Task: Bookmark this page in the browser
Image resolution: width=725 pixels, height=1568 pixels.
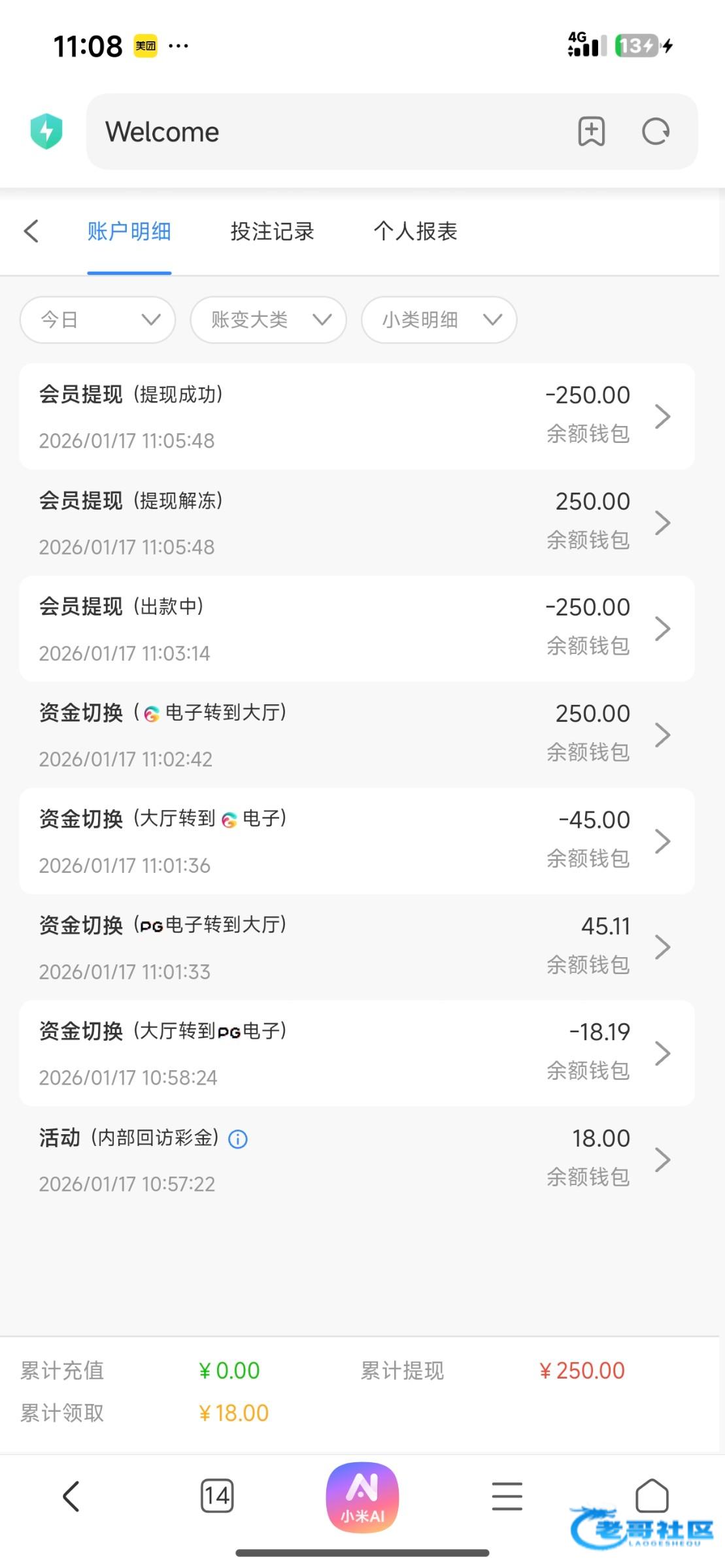Action: click(x=592, y=132)
